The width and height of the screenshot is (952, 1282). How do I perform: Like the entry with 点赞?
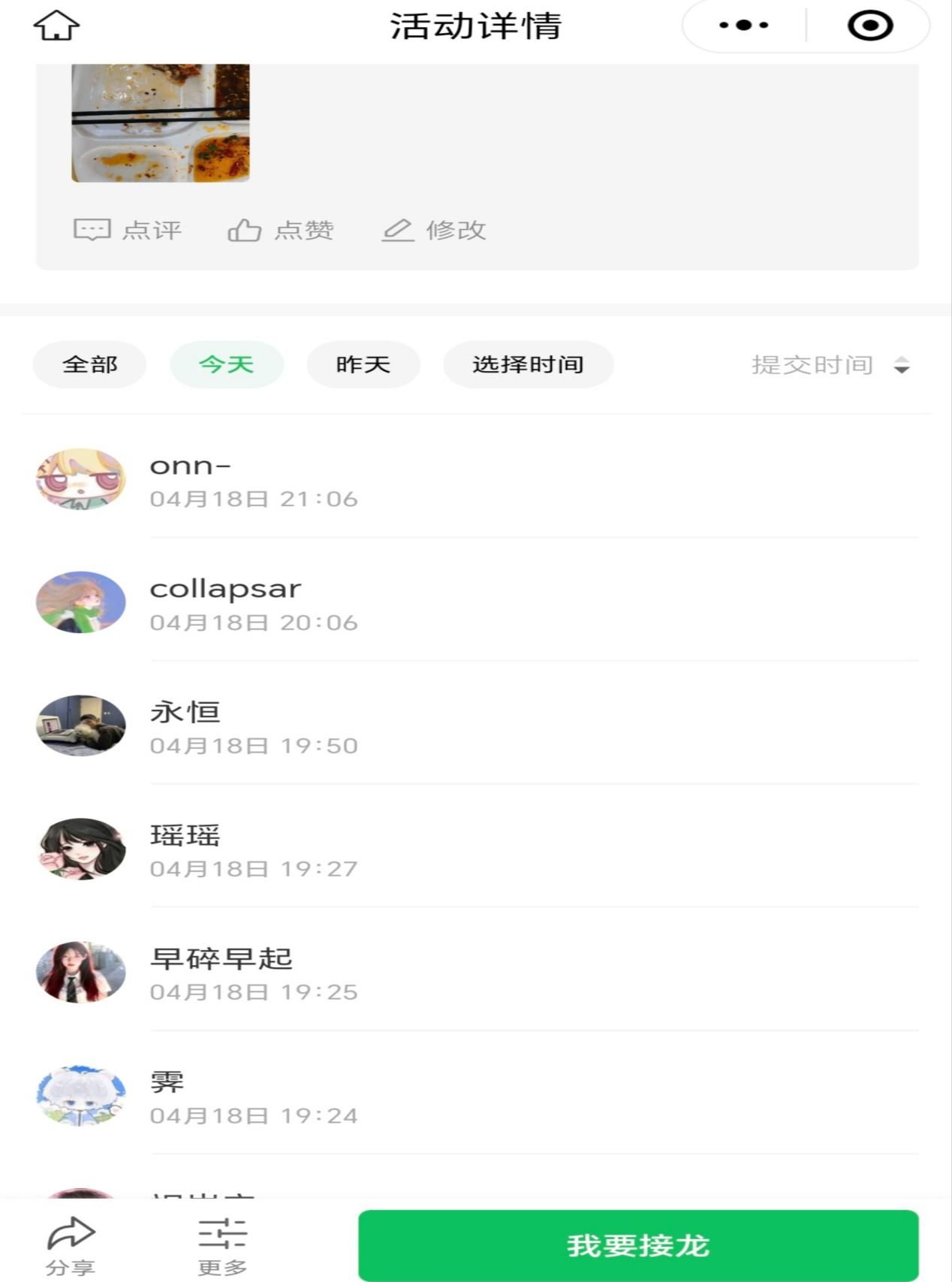coord(281,230)
